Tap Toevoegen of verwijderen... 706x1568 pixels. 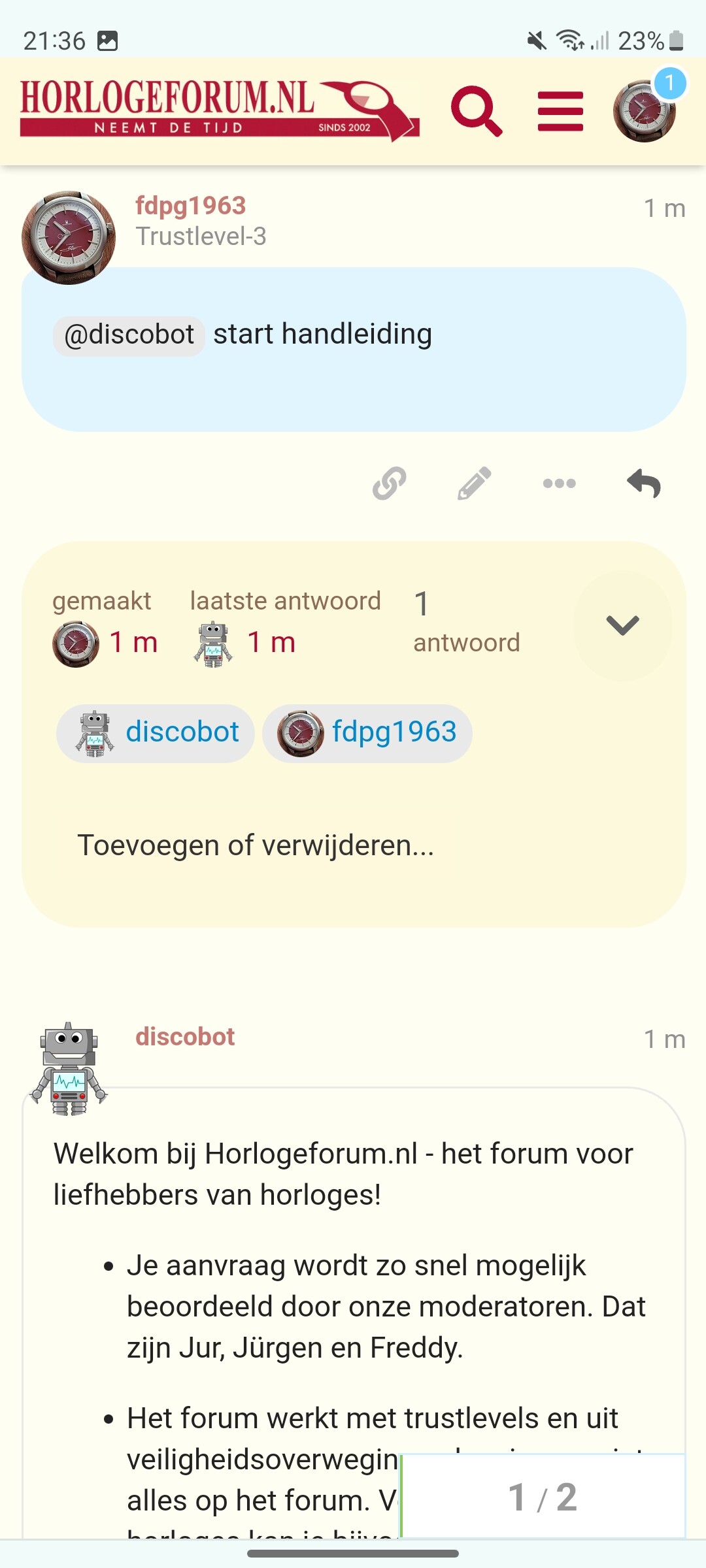pos(256,845)
